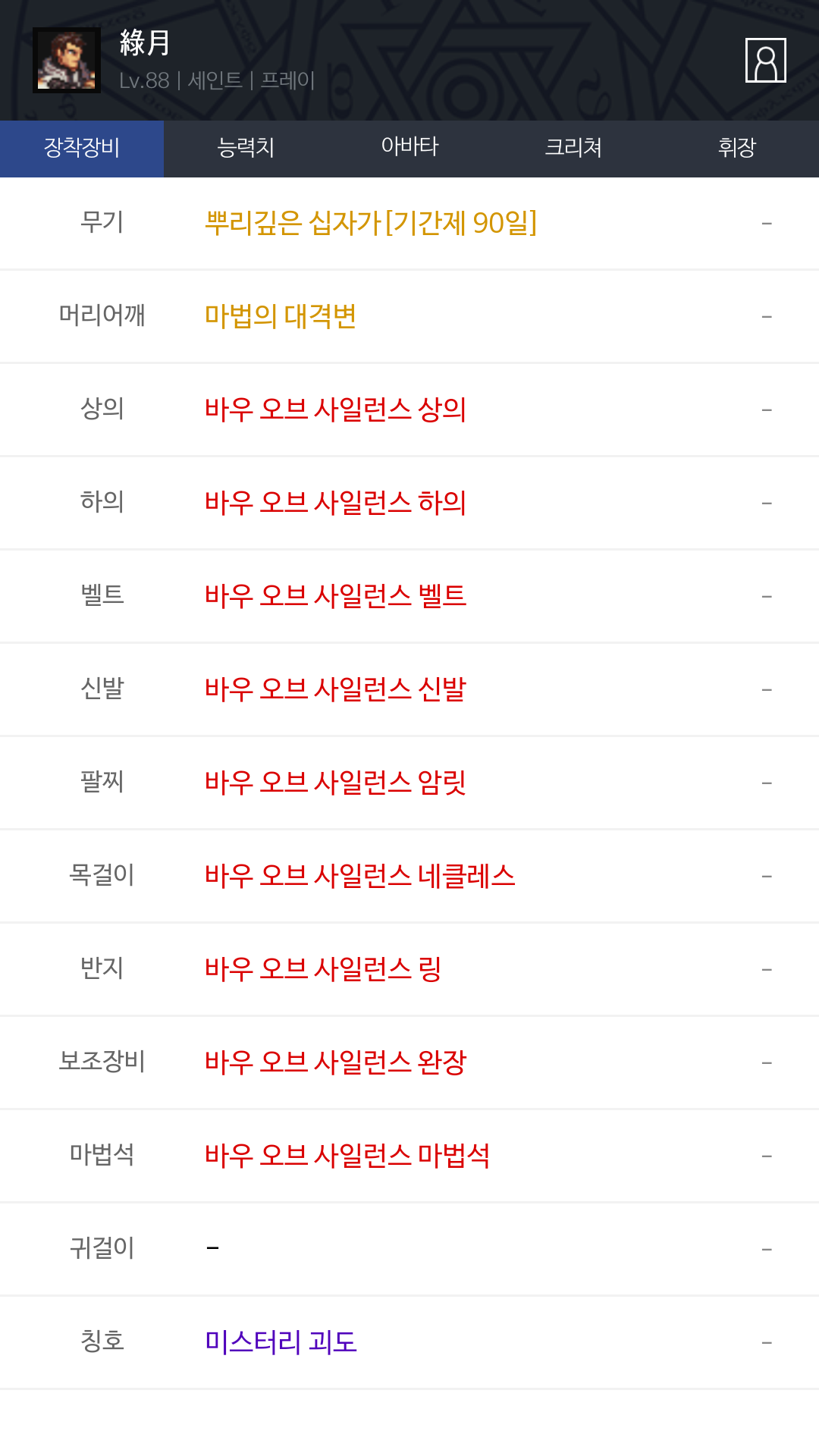Image resolution: width=819 pixels, height=1456 pixels.
Task: Open the character profile icon
Action: [x=765, y=60]
